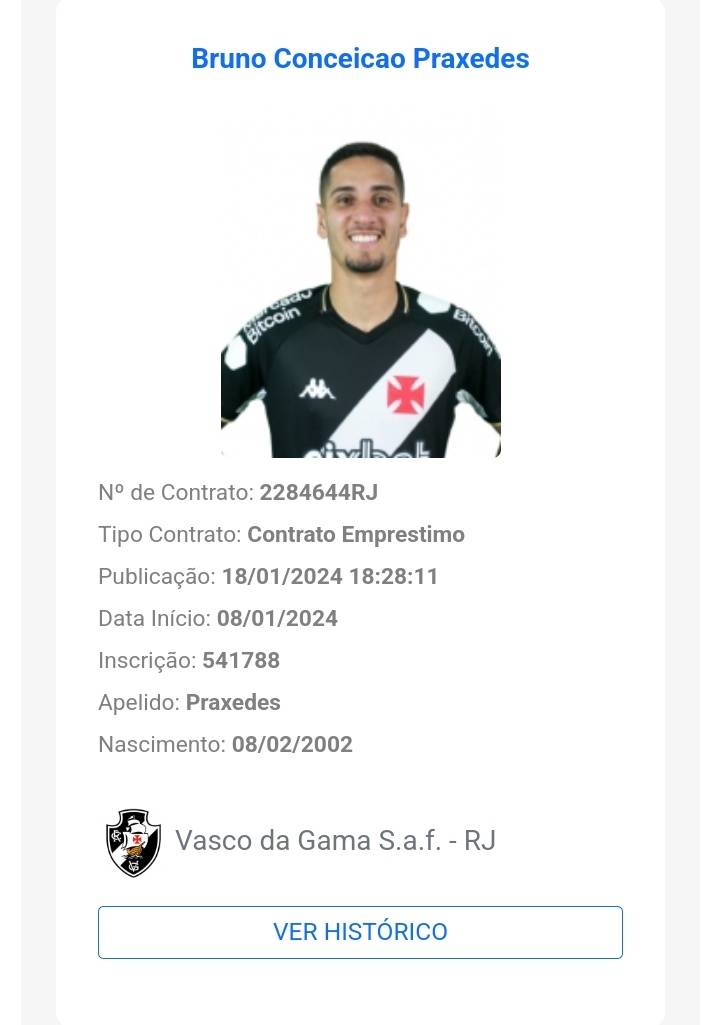Tap the VER HISTÓRICO button

[x=360, y=932]
